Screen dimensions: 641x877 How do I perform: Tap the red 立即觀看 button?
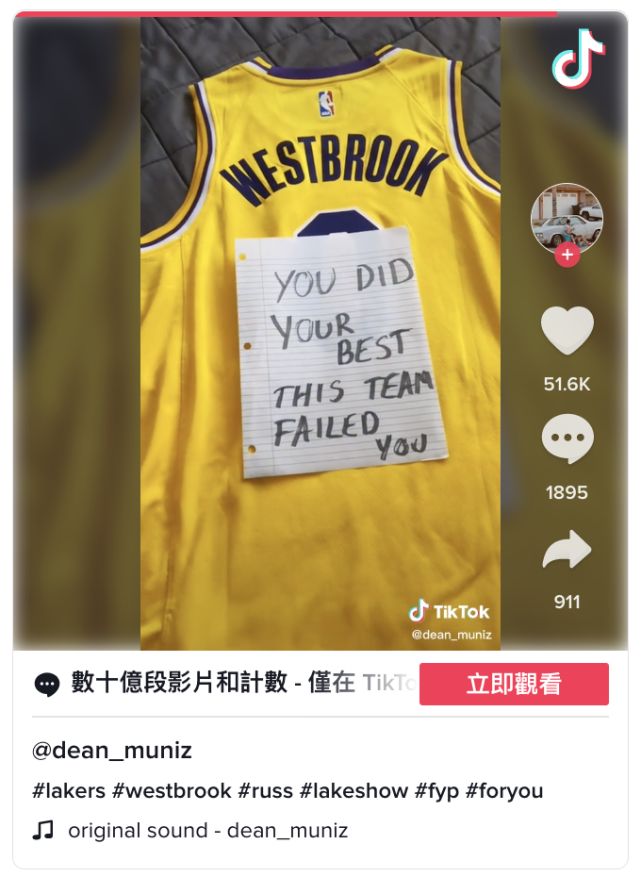pyautogui.click(x=514, y=684)
